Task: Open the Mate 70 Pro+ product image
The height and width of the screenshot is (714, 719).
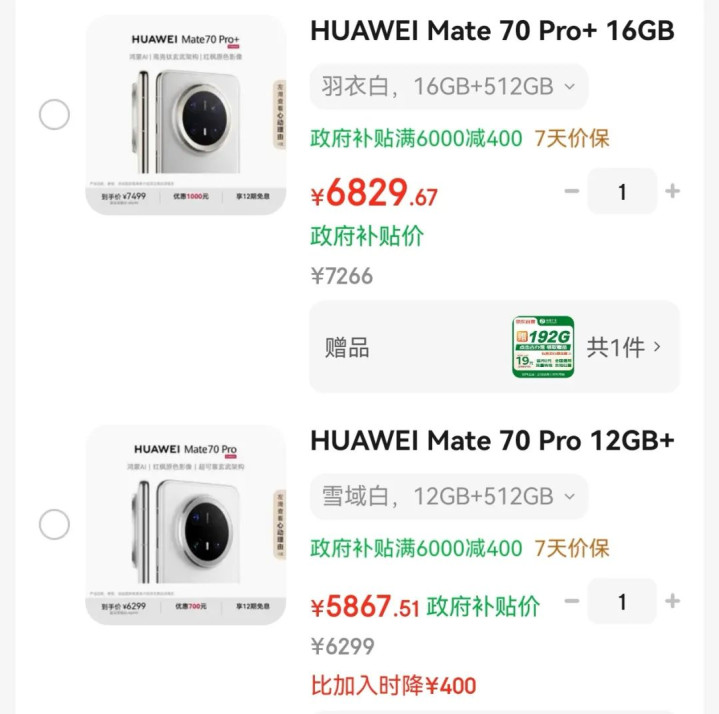Action: pos(186,115)
